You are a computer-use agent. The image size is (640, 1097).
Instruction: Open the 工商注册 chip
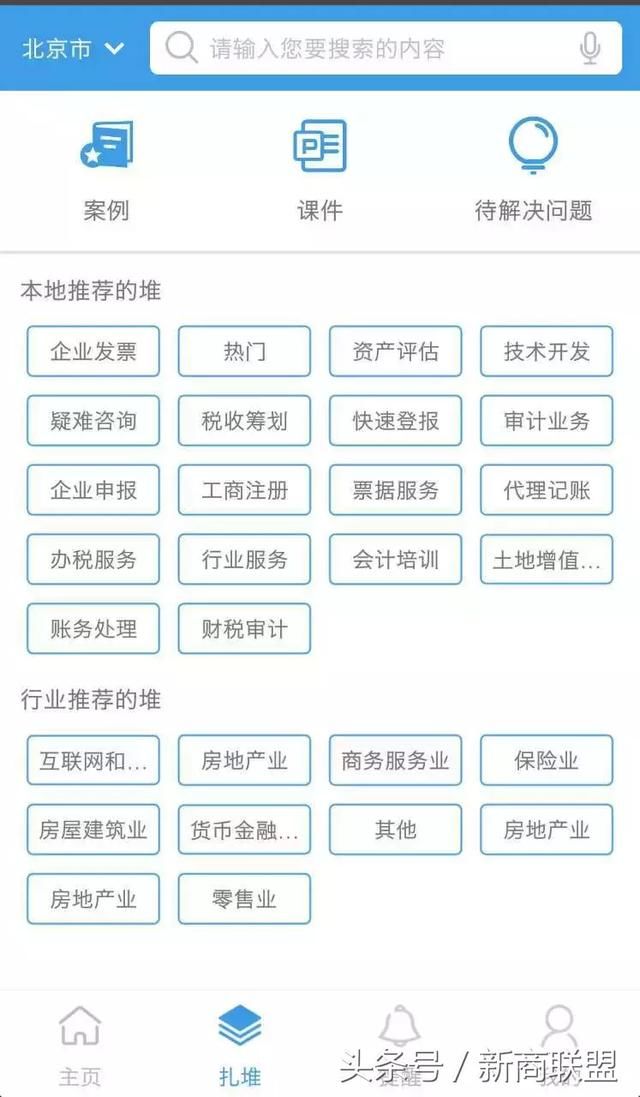244,491
